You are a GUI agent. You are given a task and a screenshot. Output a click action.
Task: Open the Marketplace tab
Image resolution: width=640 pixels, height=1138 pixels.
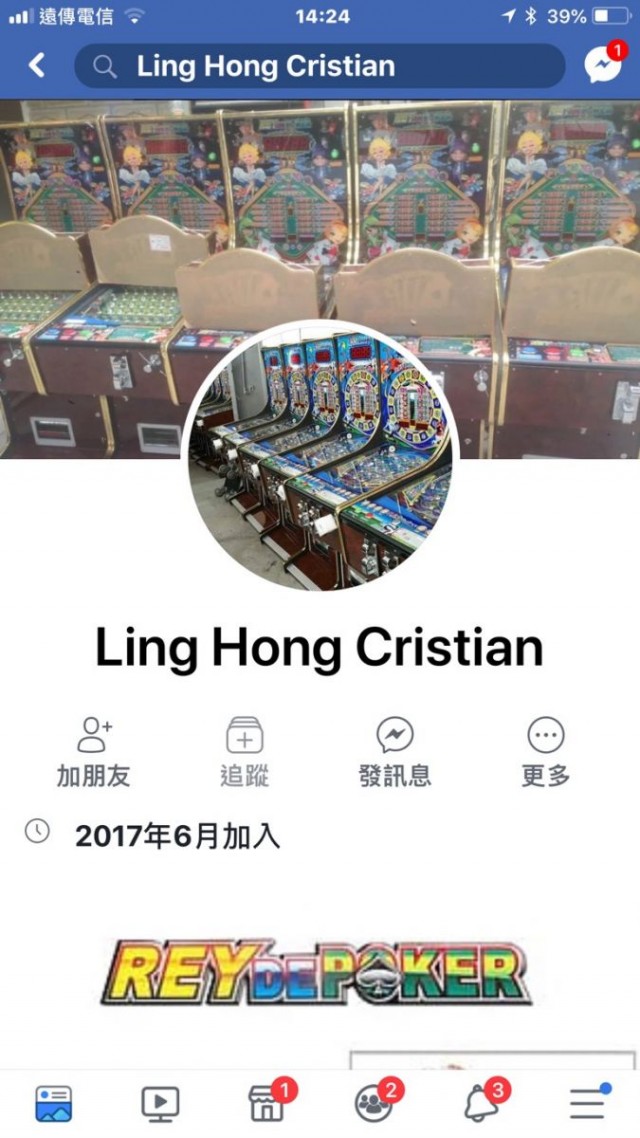click(x=267, y=1103)
